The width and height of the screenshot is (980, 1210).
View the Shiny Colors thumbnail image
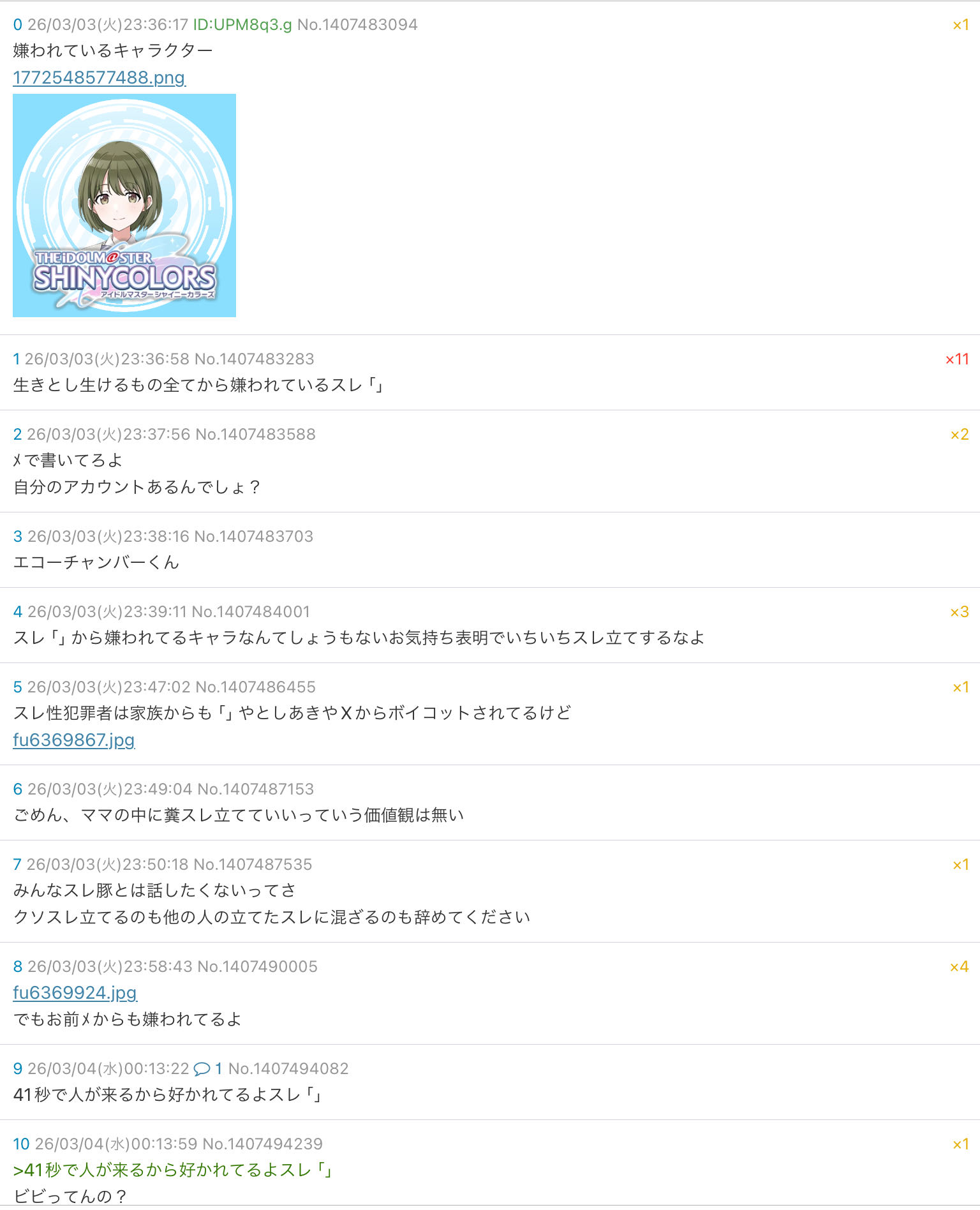pyautogui.click(x=124, y=205)
